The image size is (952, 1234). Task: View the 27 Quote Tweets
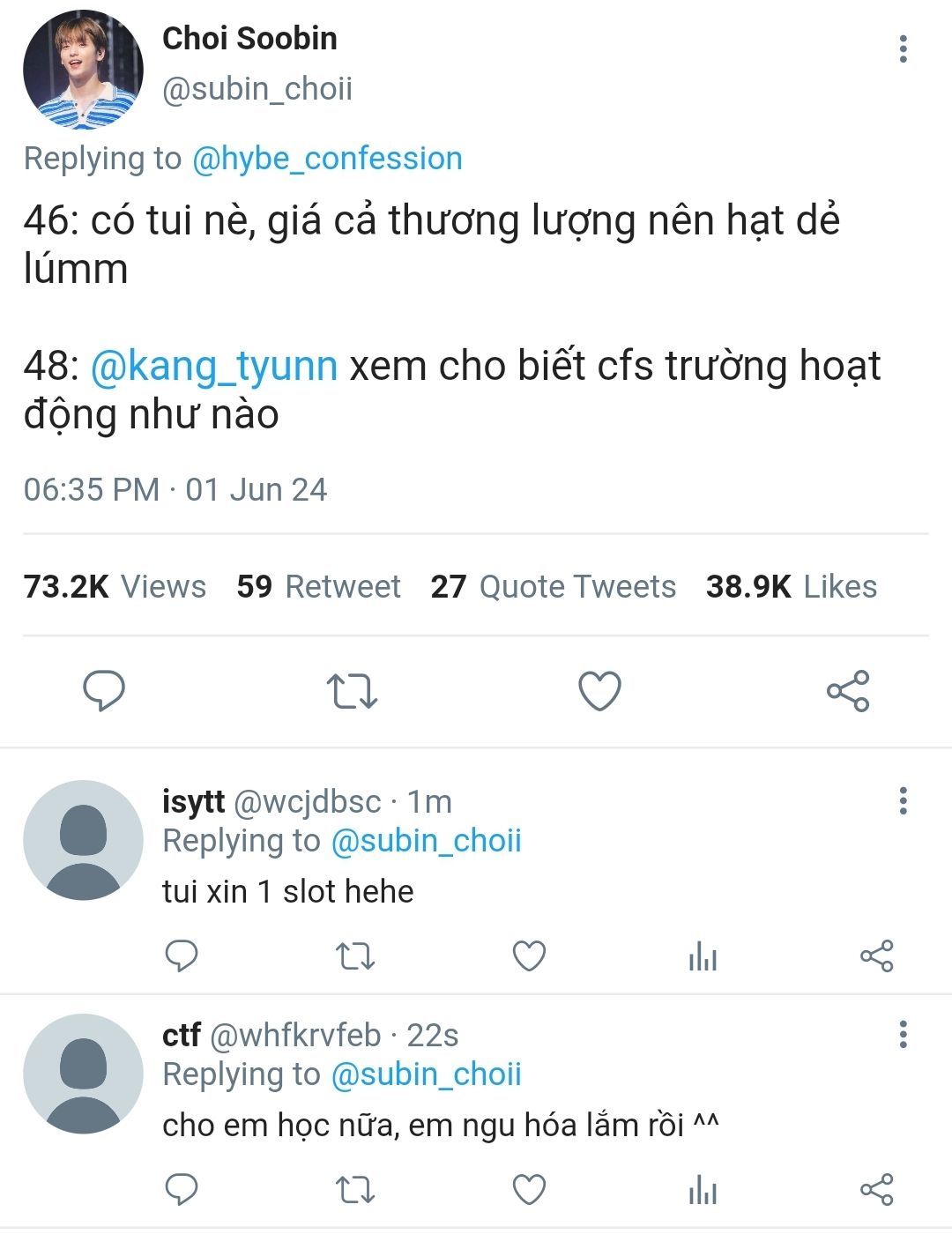553,587
